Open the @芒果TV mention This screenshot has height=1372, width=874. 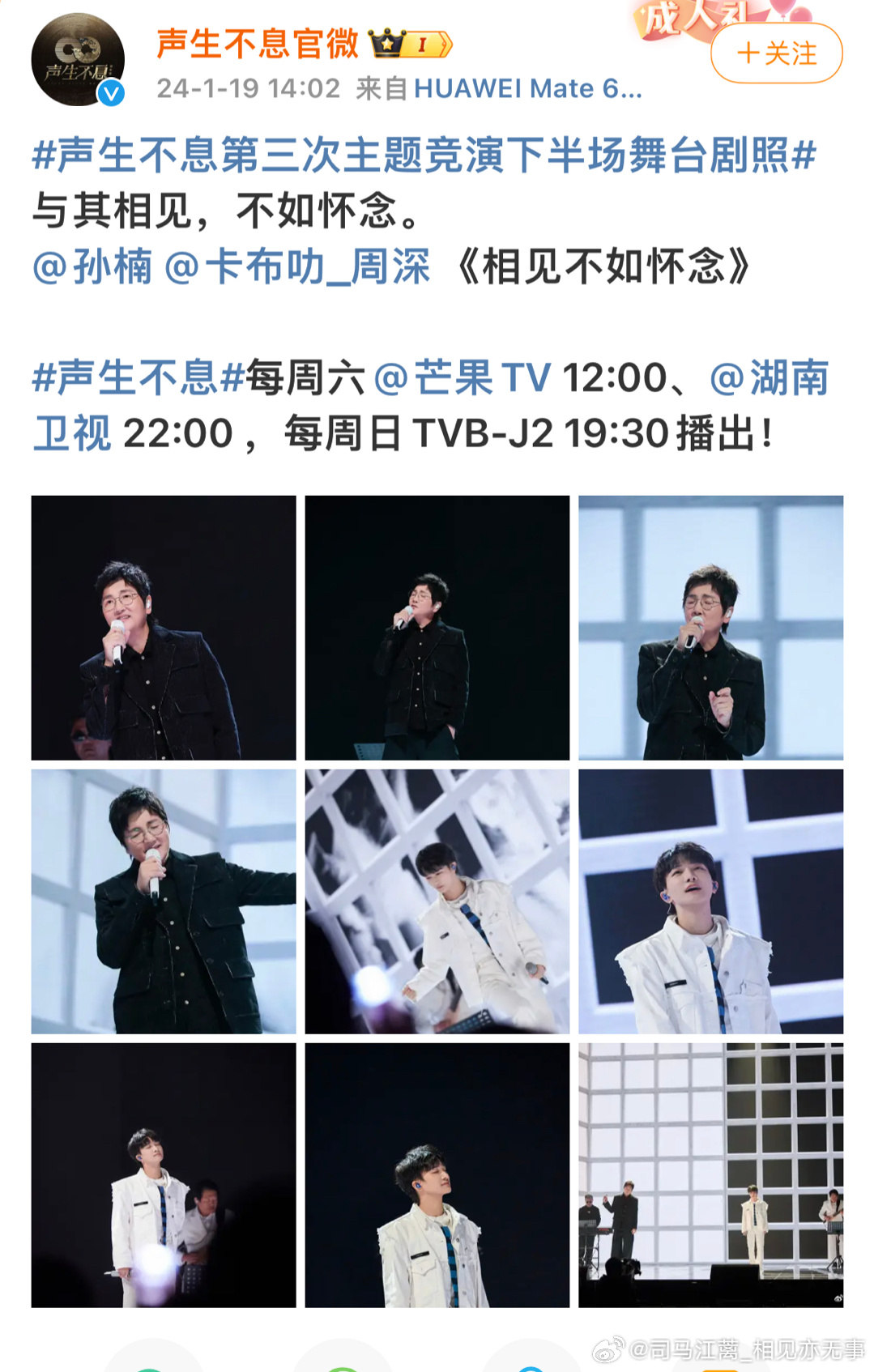(x=462, y=377)
